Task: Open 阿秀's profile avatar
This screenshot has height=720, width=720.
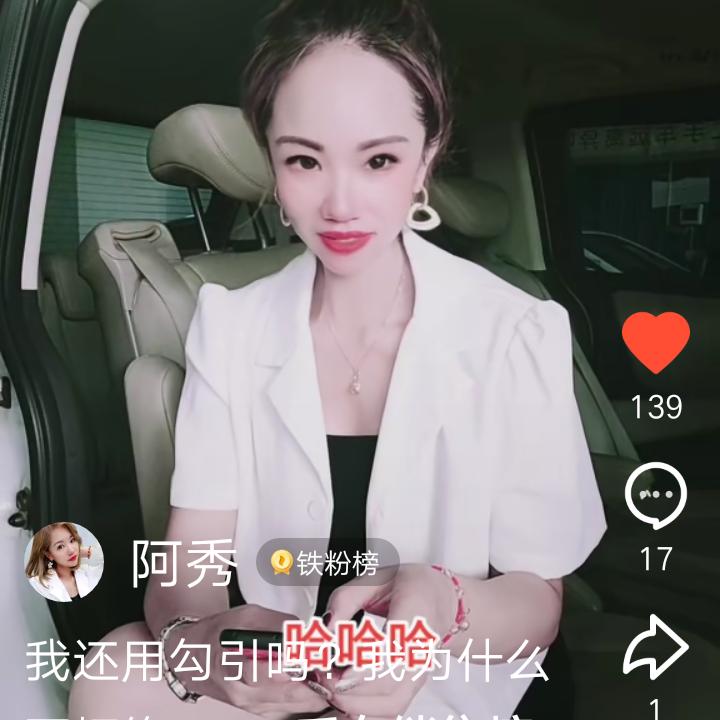Action: click(x=64, y=561)
